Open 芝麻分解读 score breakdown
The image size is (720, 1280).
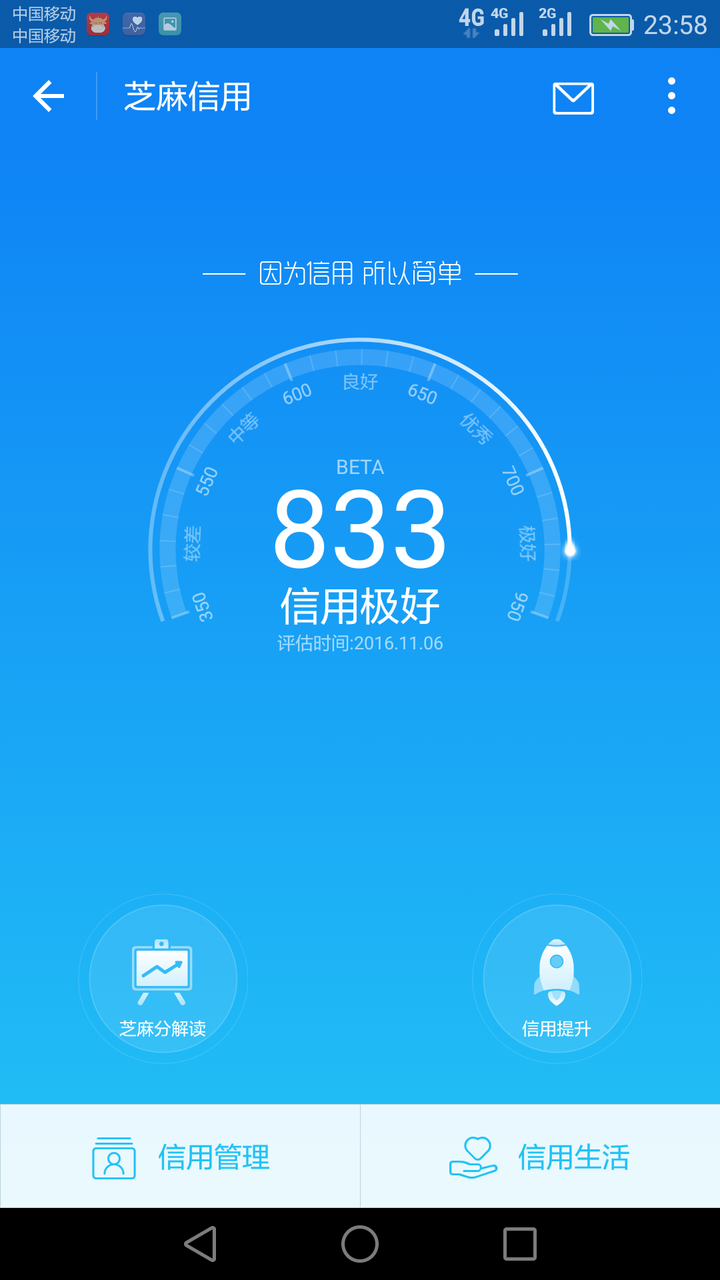[x=163, y=978]
